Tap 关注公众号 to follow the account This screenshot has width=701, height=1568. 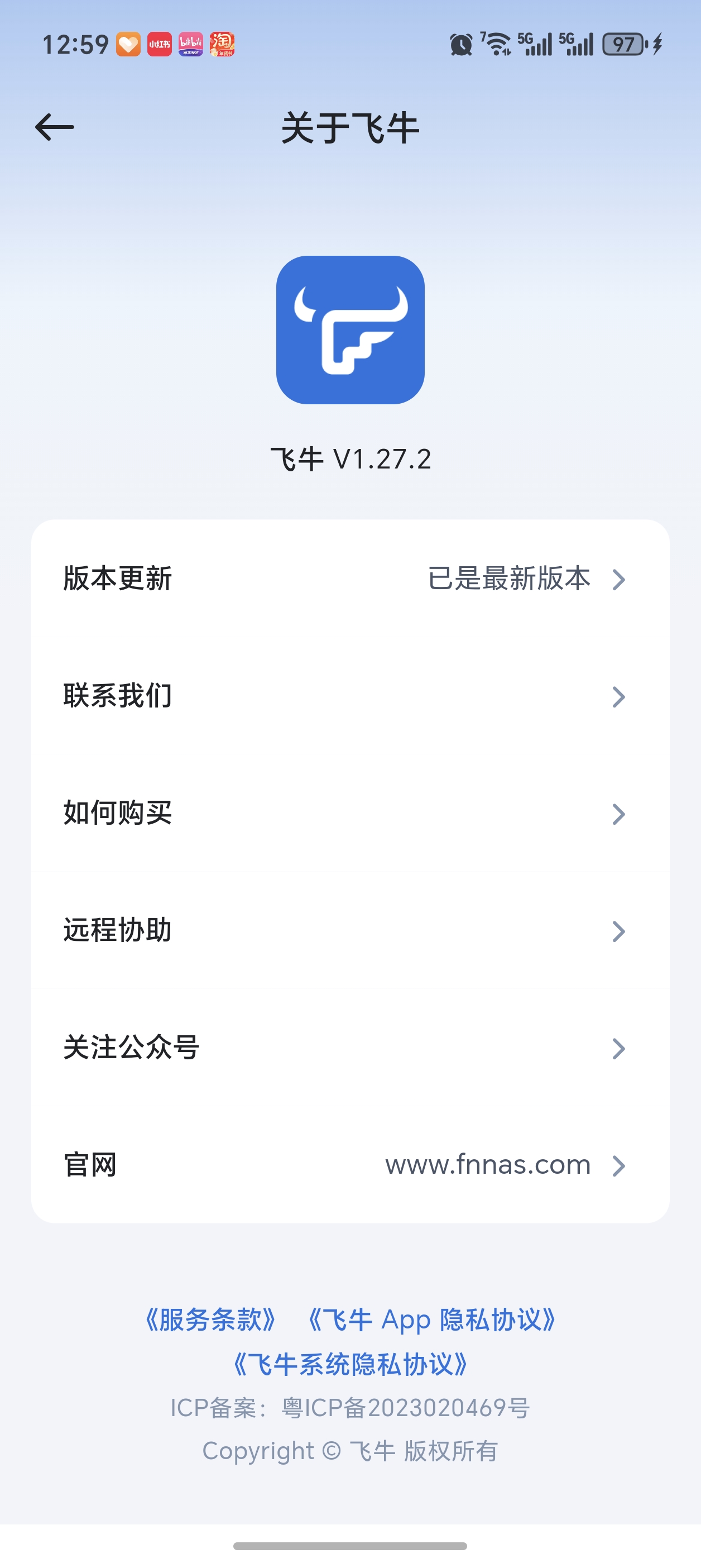(x=350, y=1048)
